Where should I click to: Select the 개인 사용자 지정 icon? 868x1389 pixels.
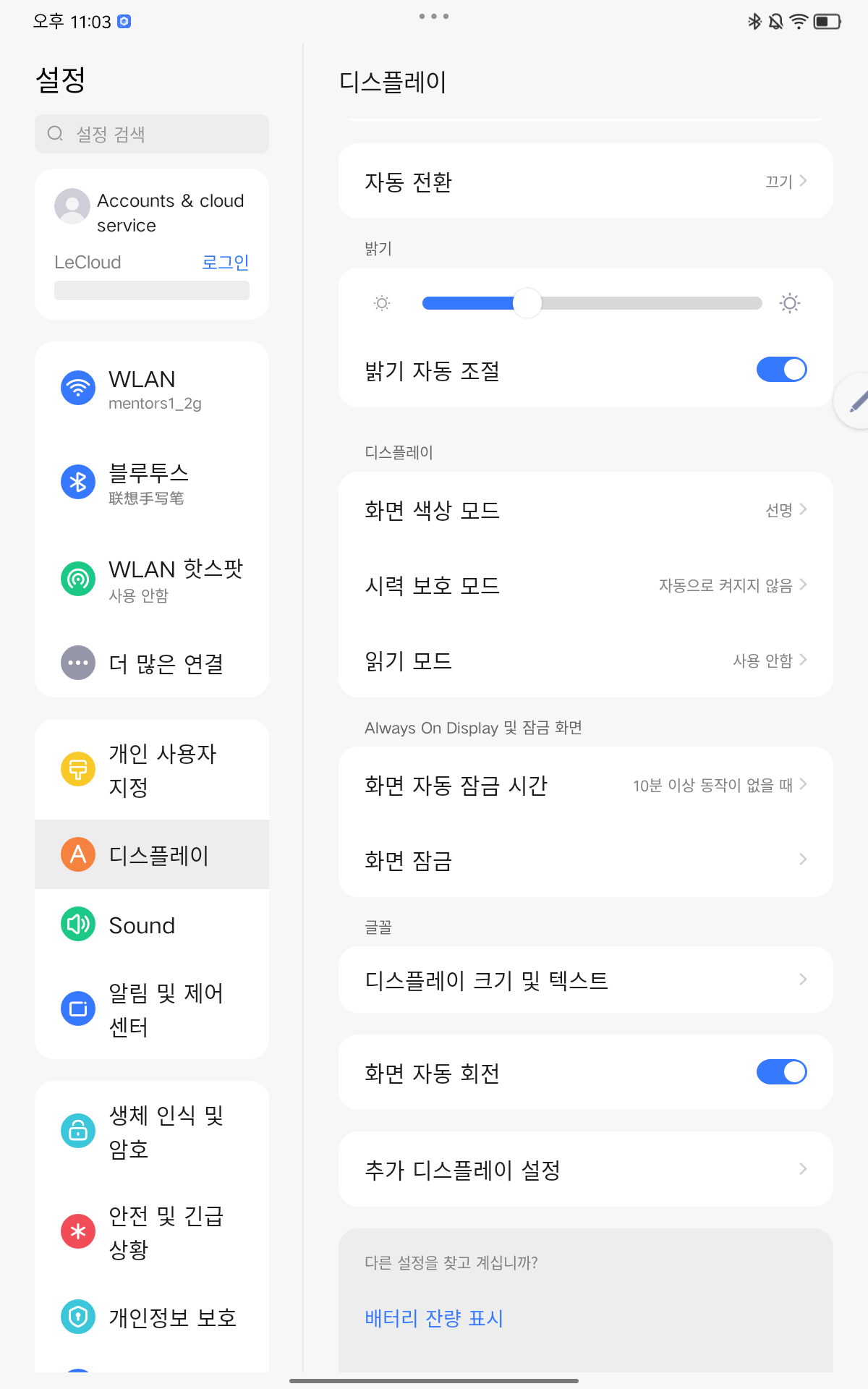coord(77,769)
